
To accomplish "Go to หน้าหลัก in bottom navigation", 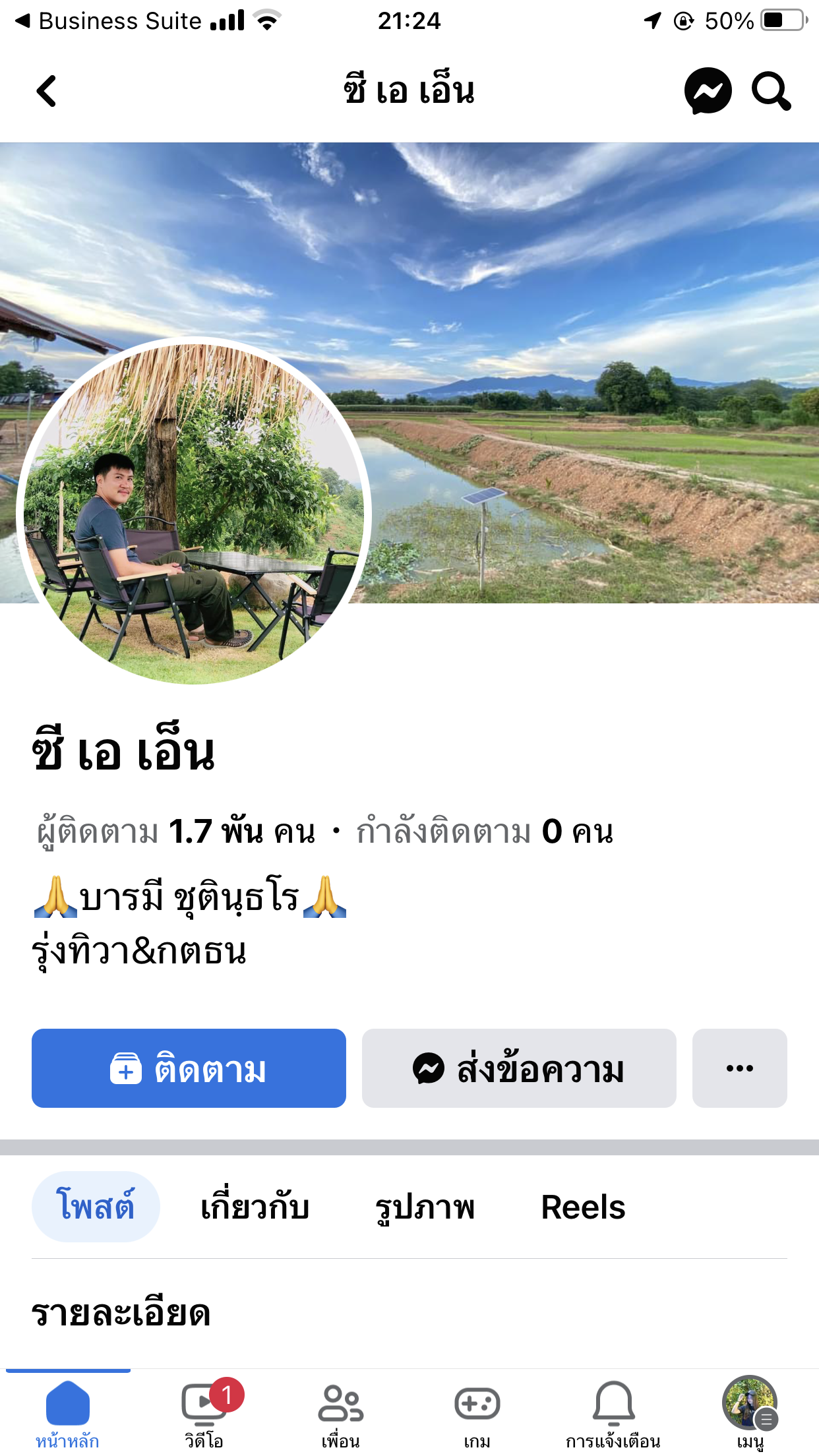I will pos(68,1412).
